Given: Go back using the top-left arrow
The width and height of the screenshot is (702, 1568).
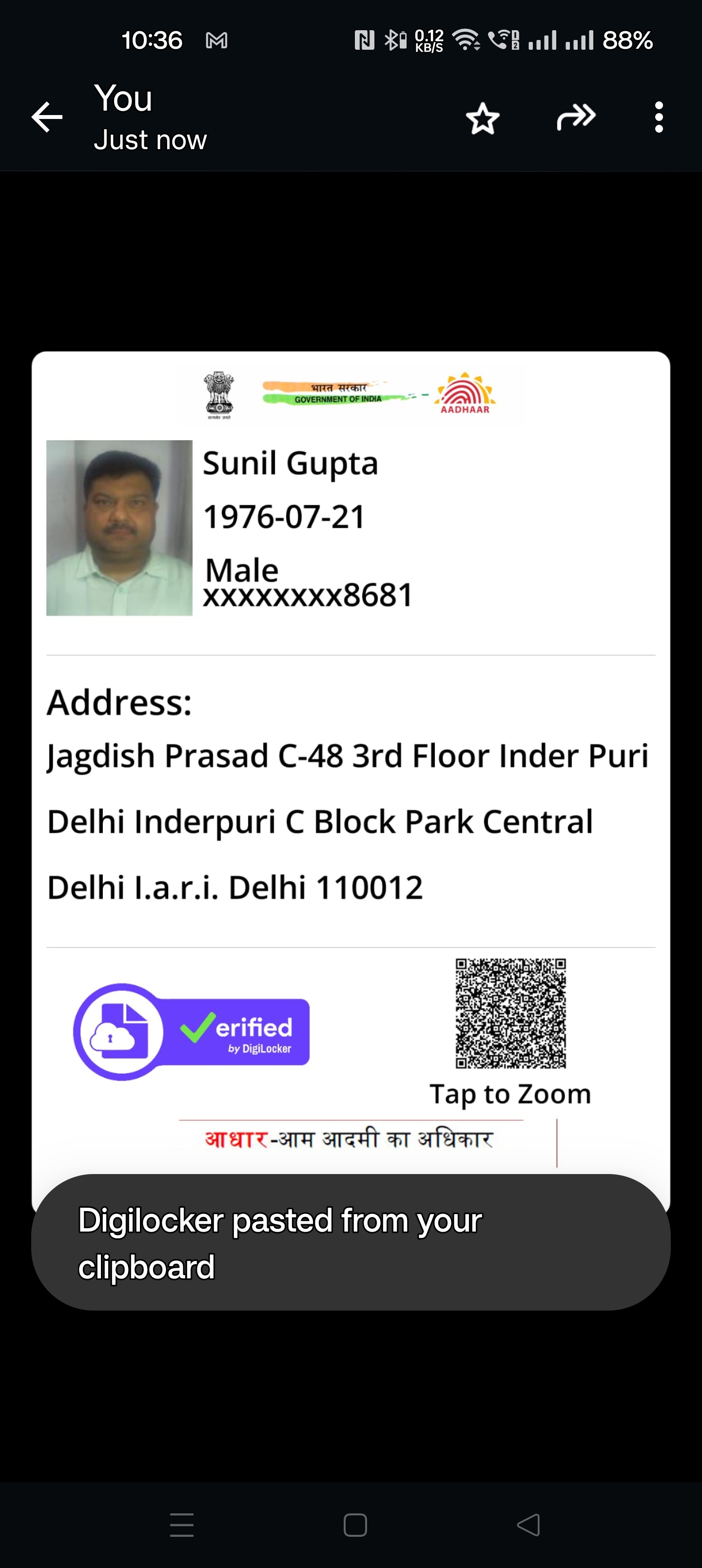Looking at the screenshot, I should click(x=47, y=117).
